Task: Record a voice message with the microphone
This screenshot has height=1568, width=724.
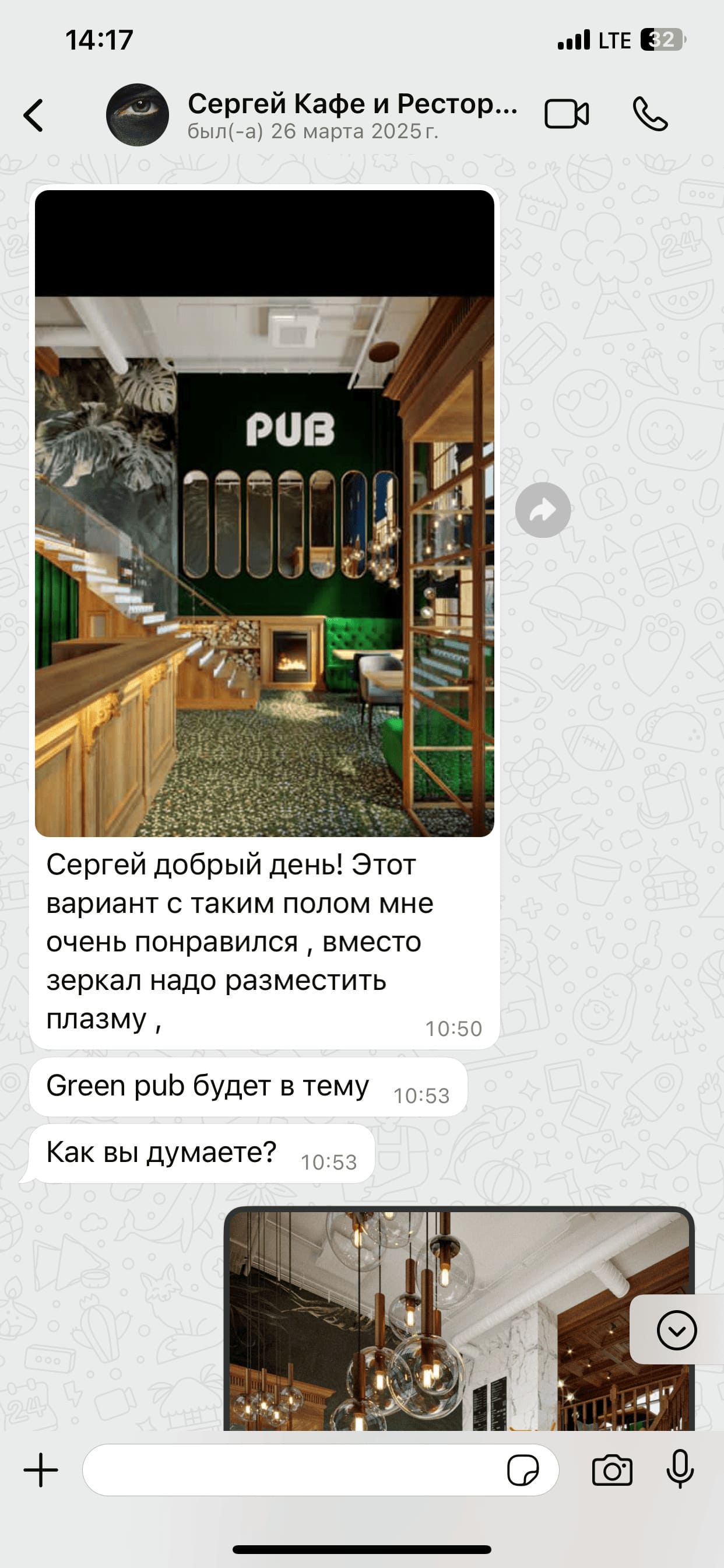Action: [680, 1469]
